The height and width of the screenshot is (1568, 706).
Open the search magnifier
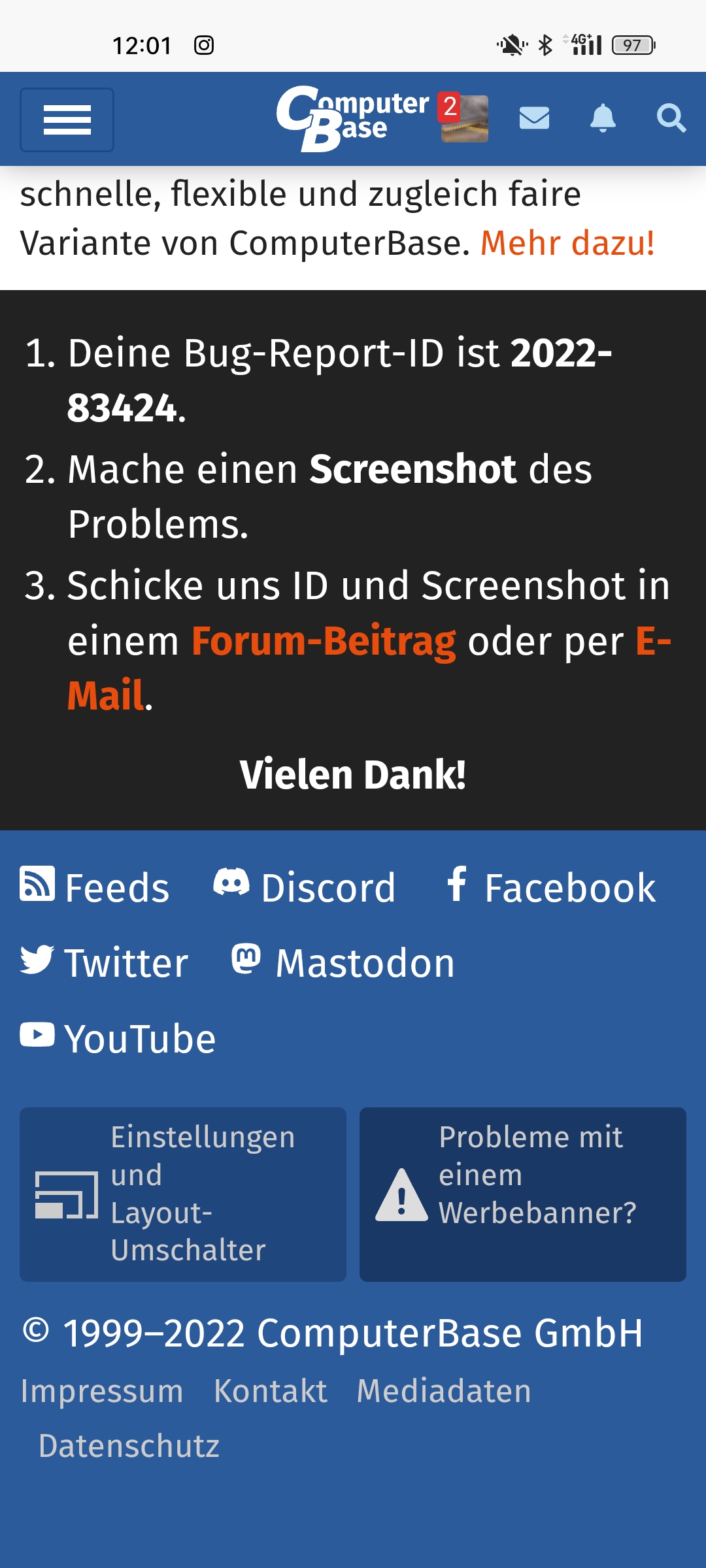coord(671,118)
